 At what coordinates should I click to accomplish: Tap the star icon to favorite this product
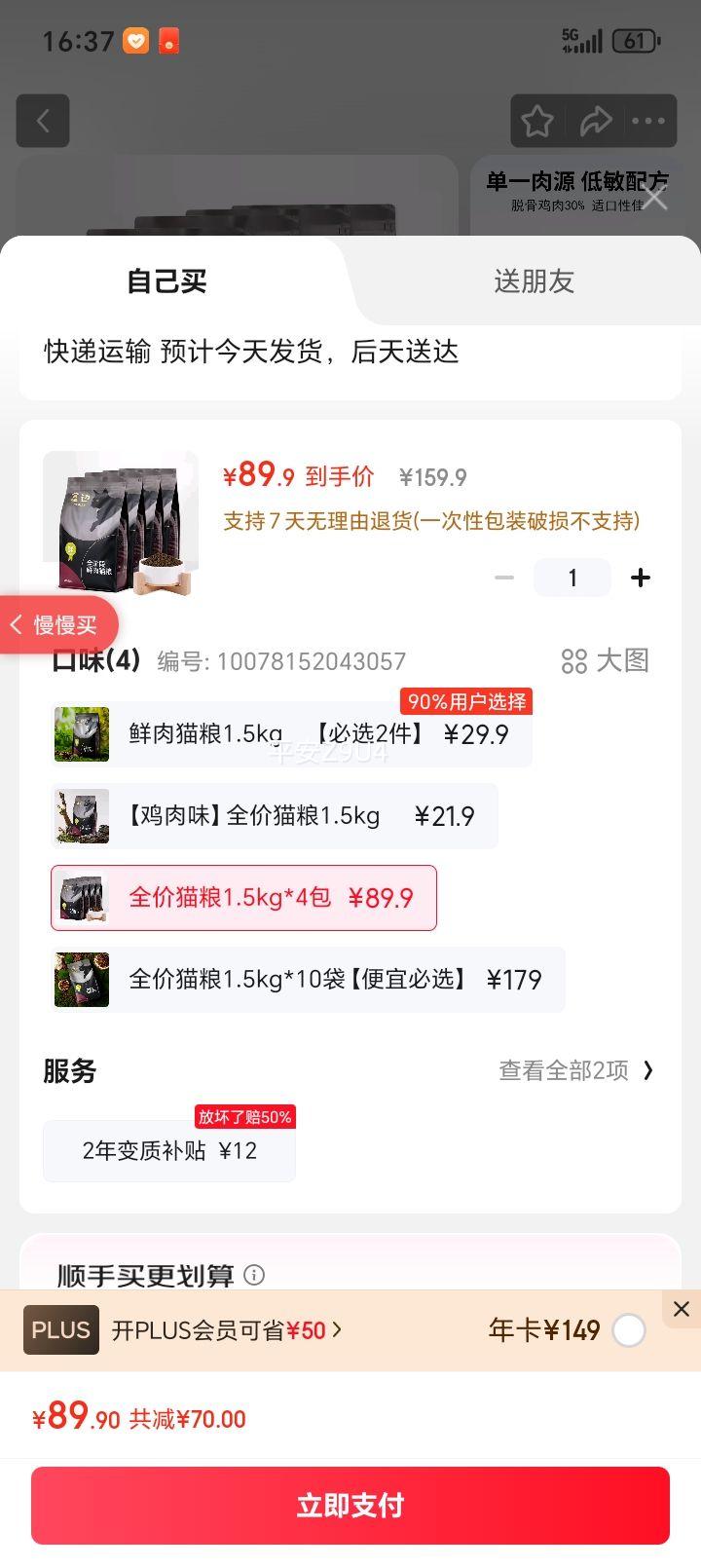(x=536, y=121)
